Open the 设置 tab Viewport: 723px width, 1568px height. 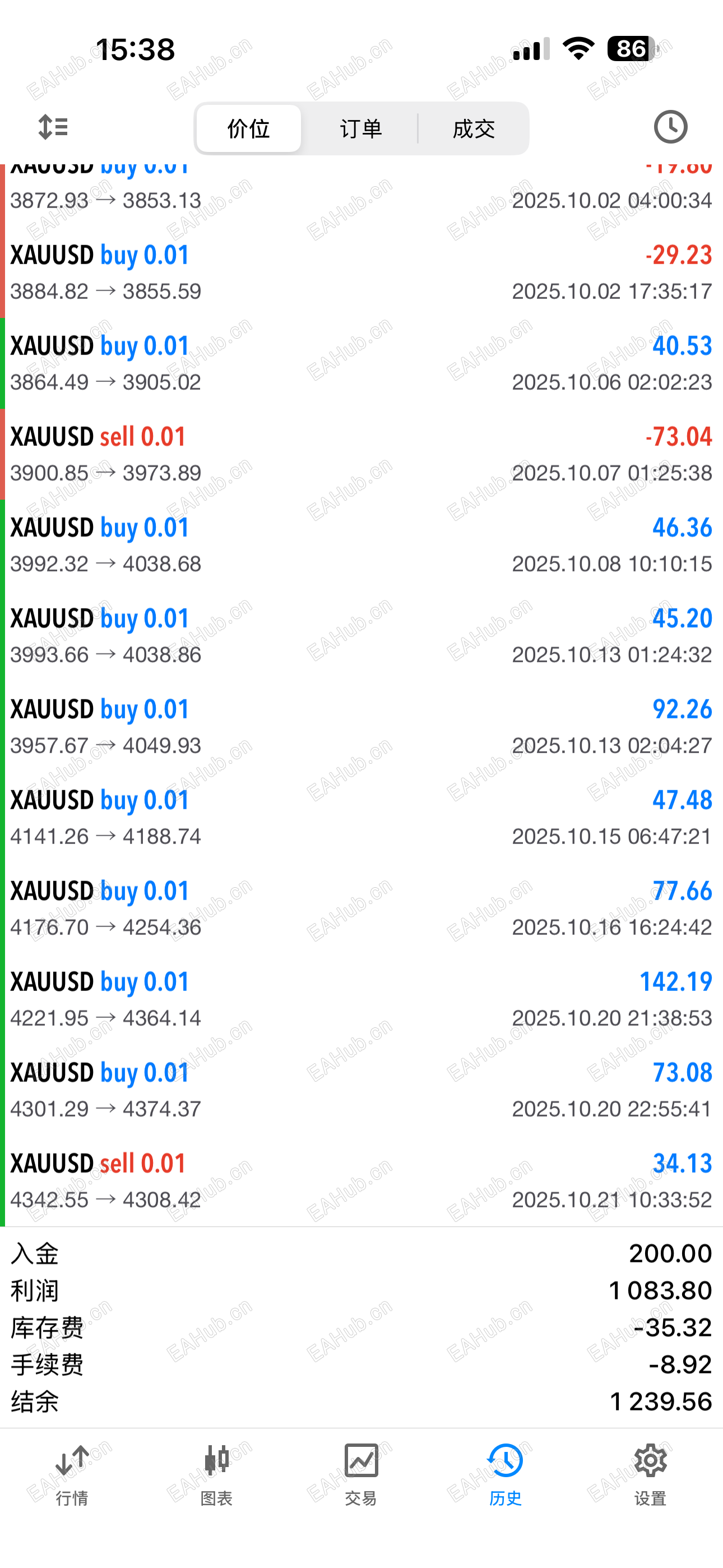[650, 1473]
